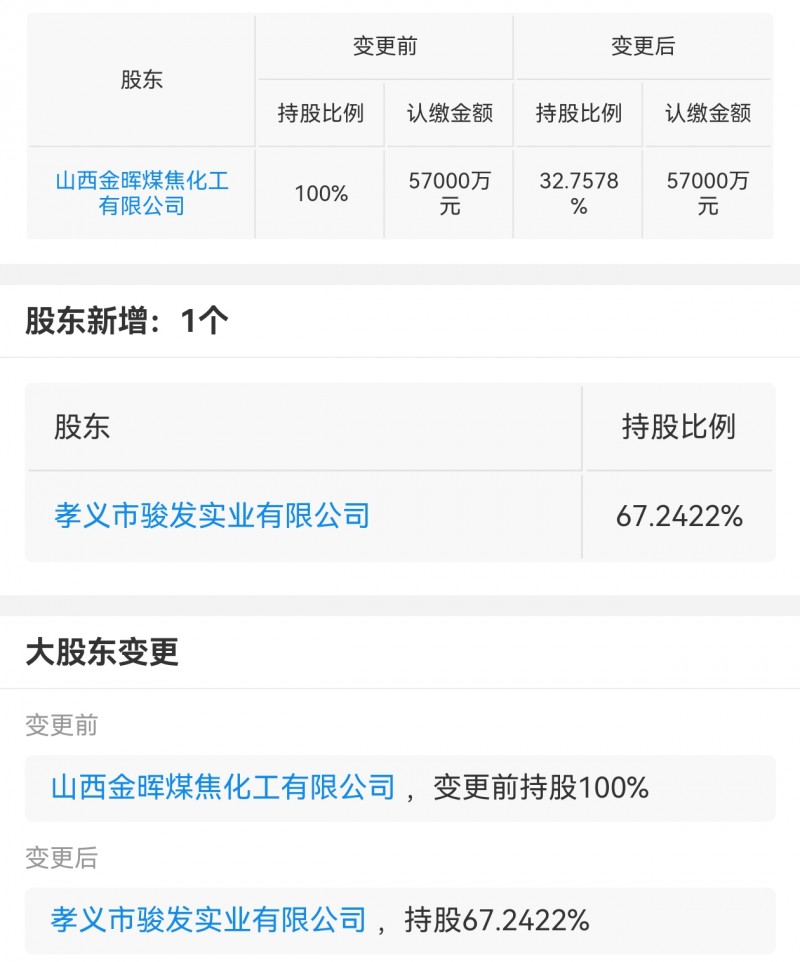Open 山西金晖煤焦化工有限公司 link in shareholder table
800x962 pixels.
(139, 193)
